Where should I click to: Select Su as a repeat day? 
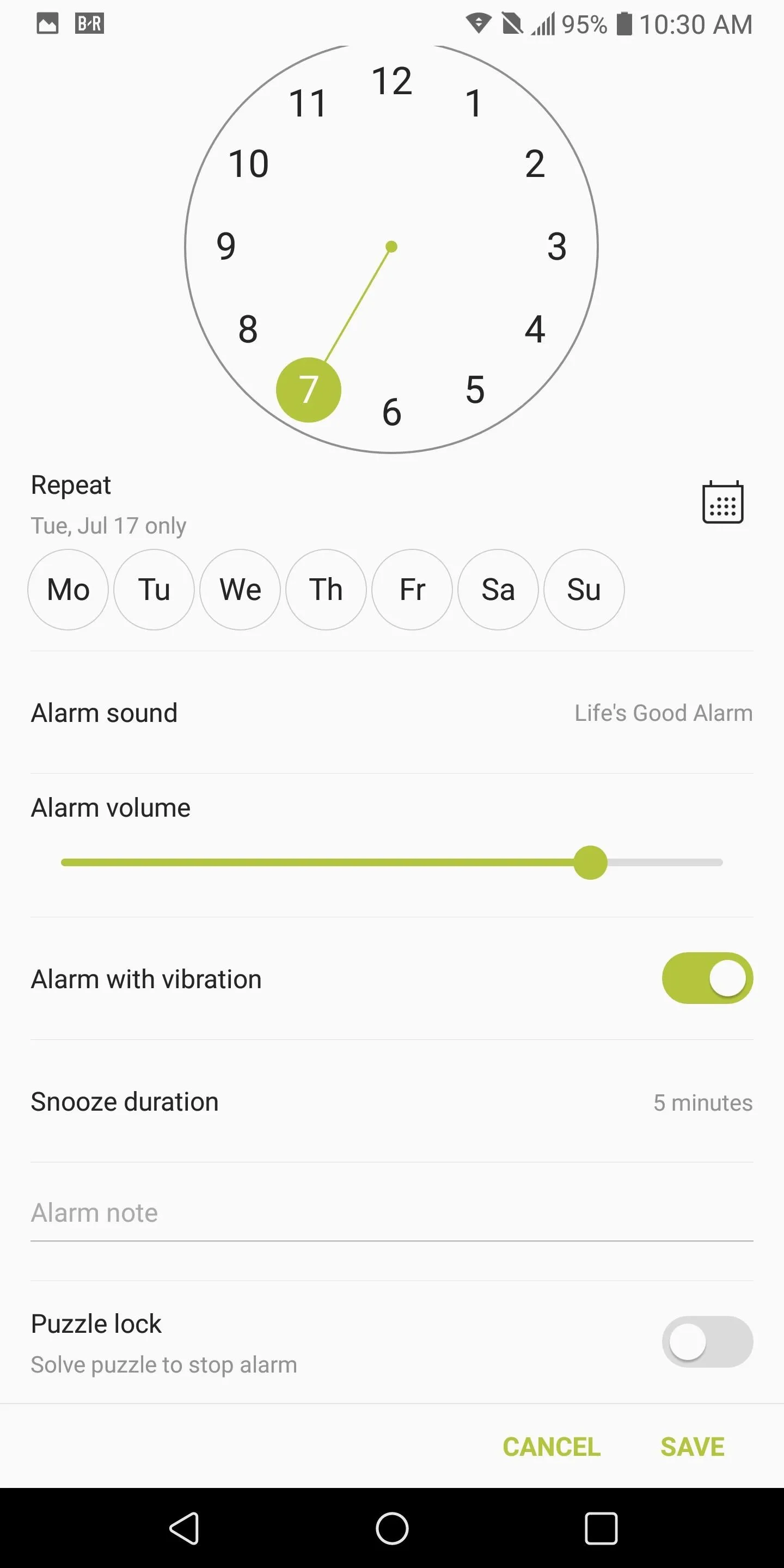pyautogui.click(x=584, y=589)
